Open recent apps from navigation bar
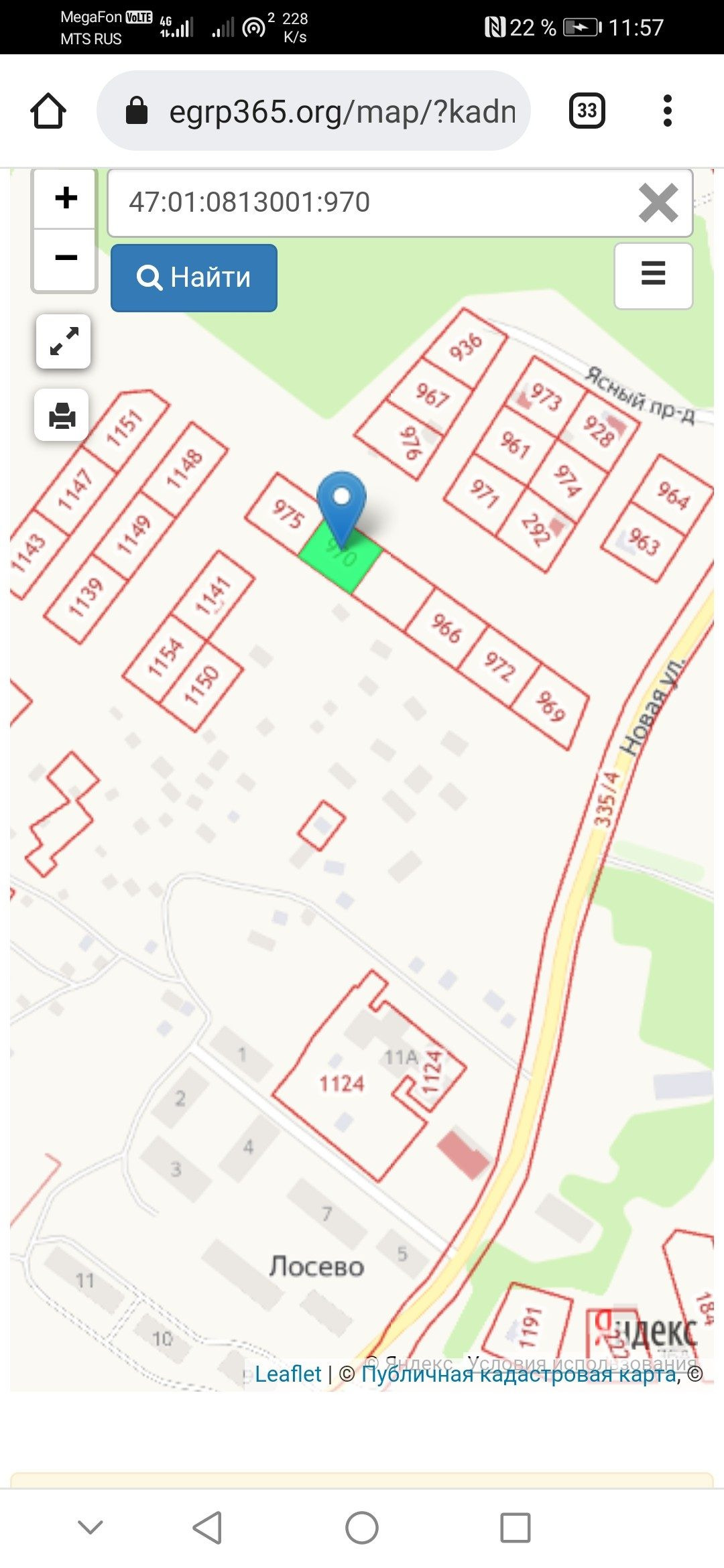 [515, 1528]
